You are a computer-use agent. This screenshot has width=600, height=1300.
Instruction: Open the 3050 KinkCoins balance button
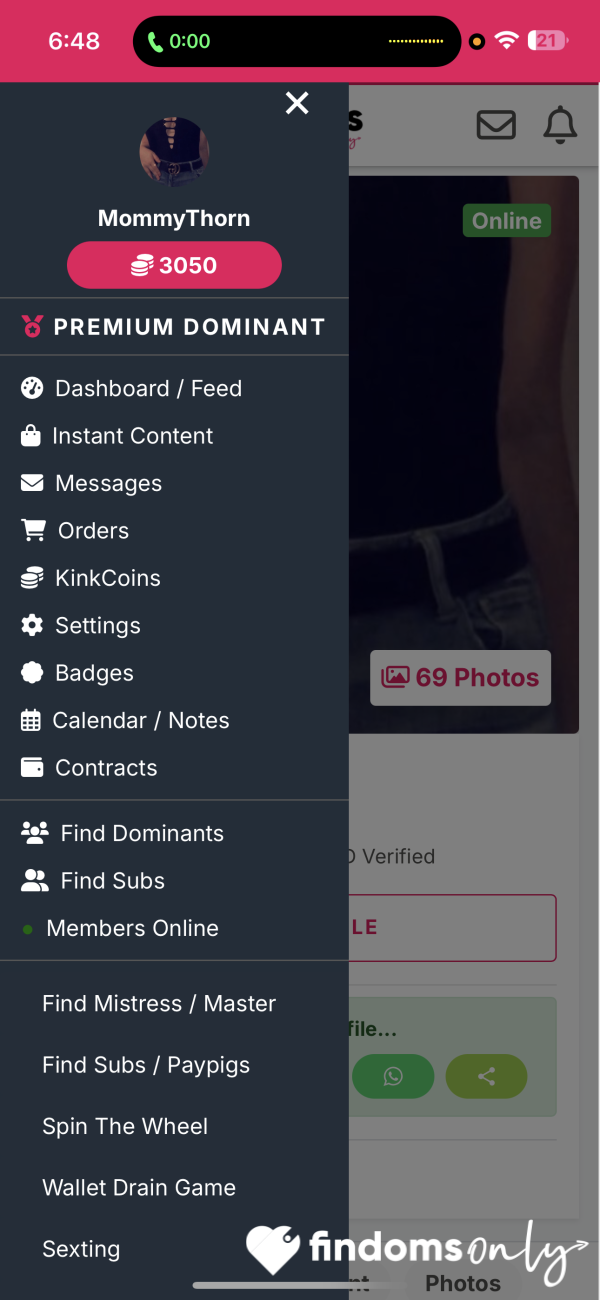174,265
